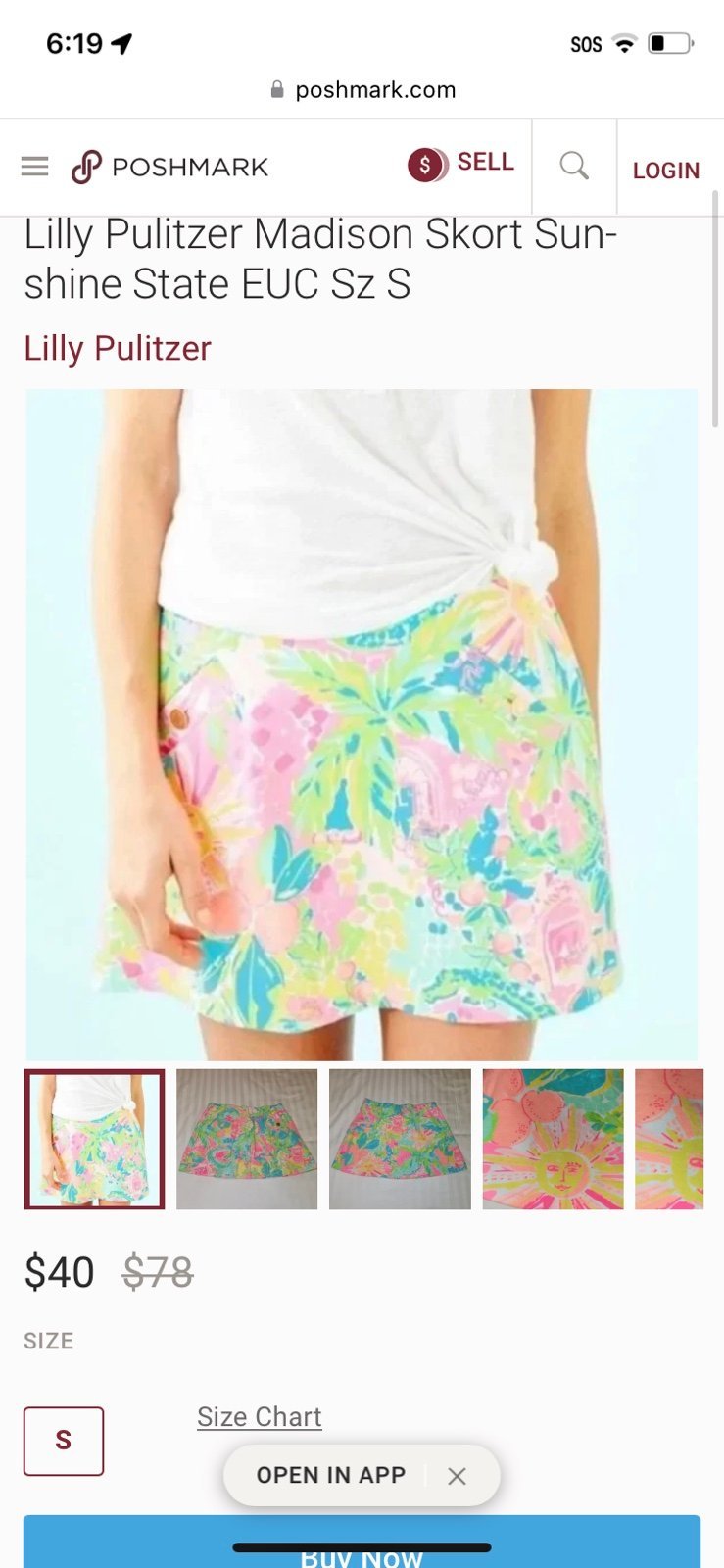
Task: Tap OPEN IN APP
Action: pyautogui.click(x=331, y=1475)
